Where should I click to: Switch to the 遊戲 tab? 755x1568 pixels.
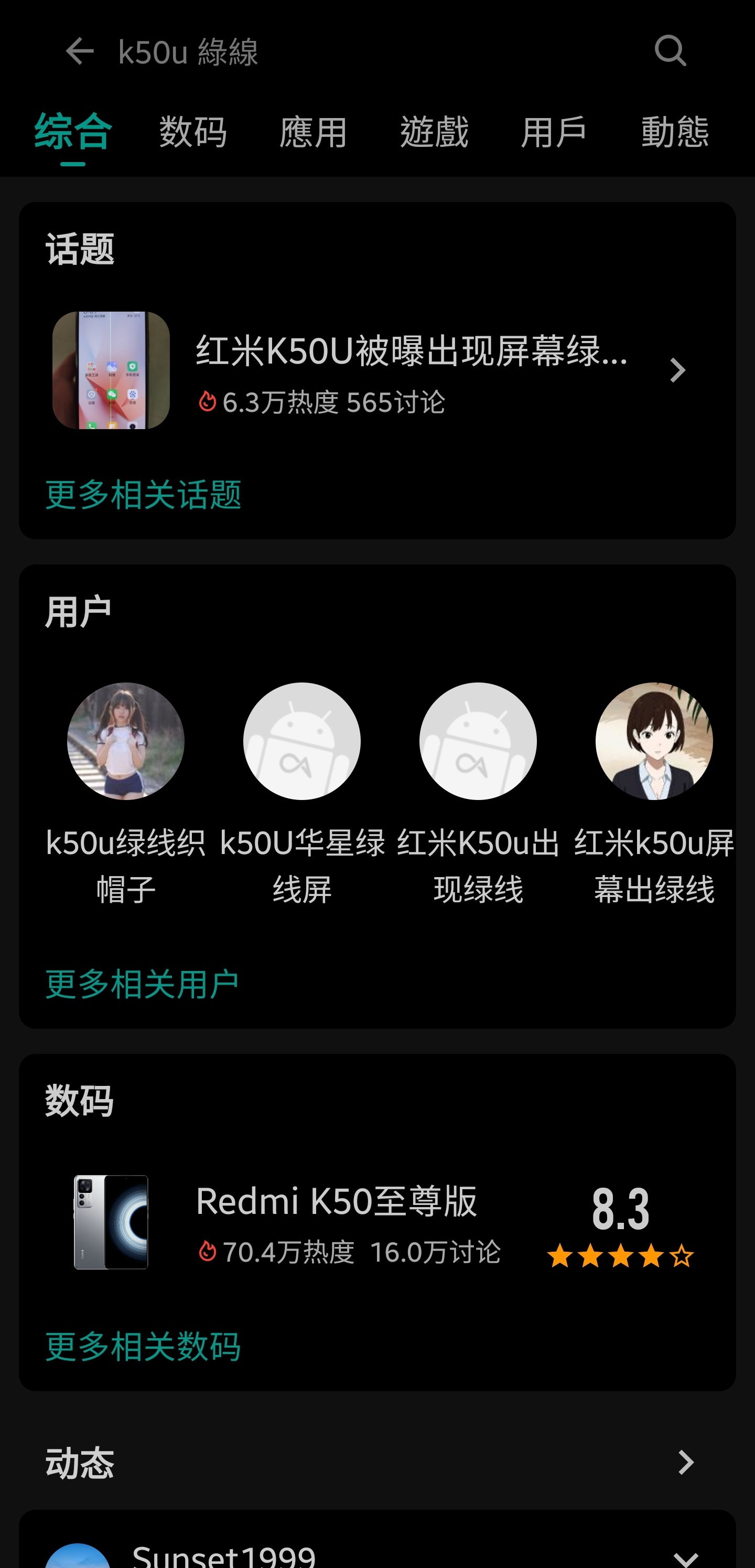434,132
